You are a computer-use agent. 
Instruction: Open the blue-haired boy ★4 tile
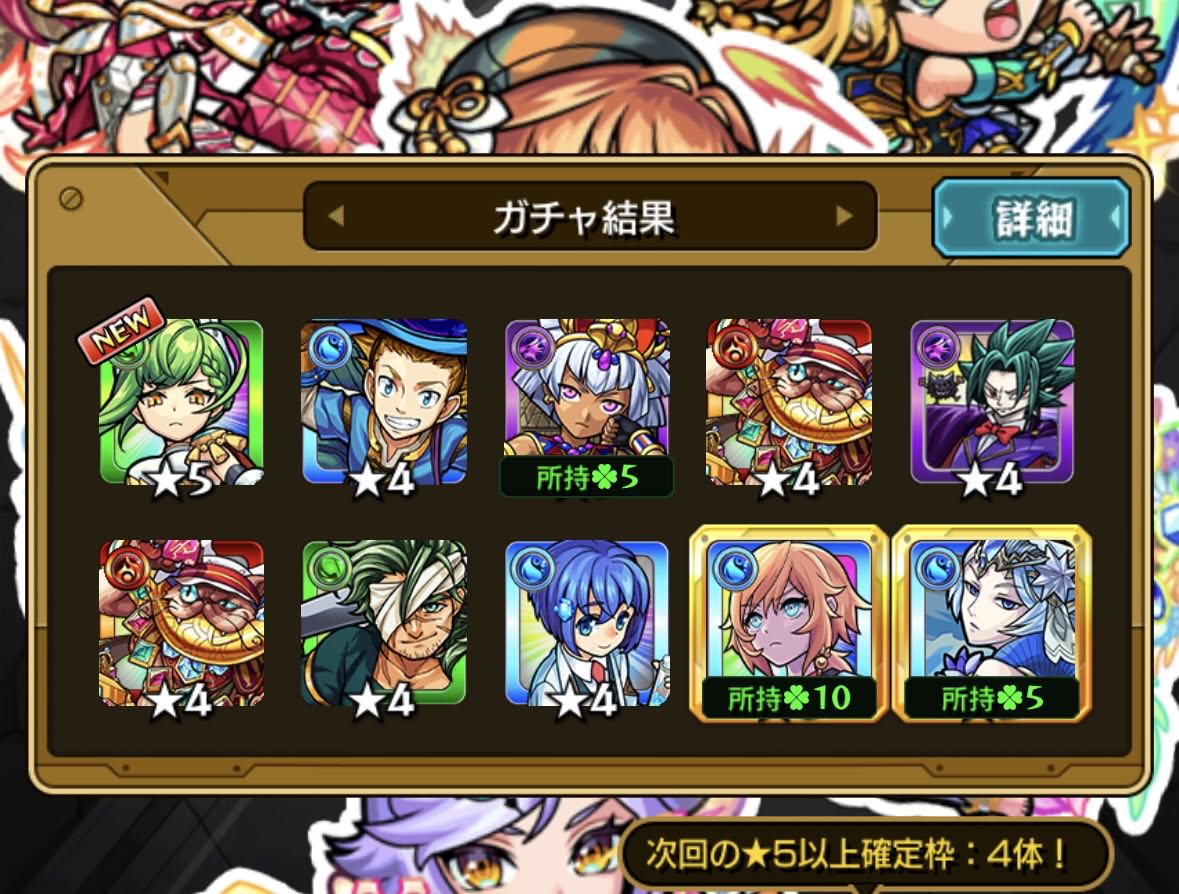[587, 622]
